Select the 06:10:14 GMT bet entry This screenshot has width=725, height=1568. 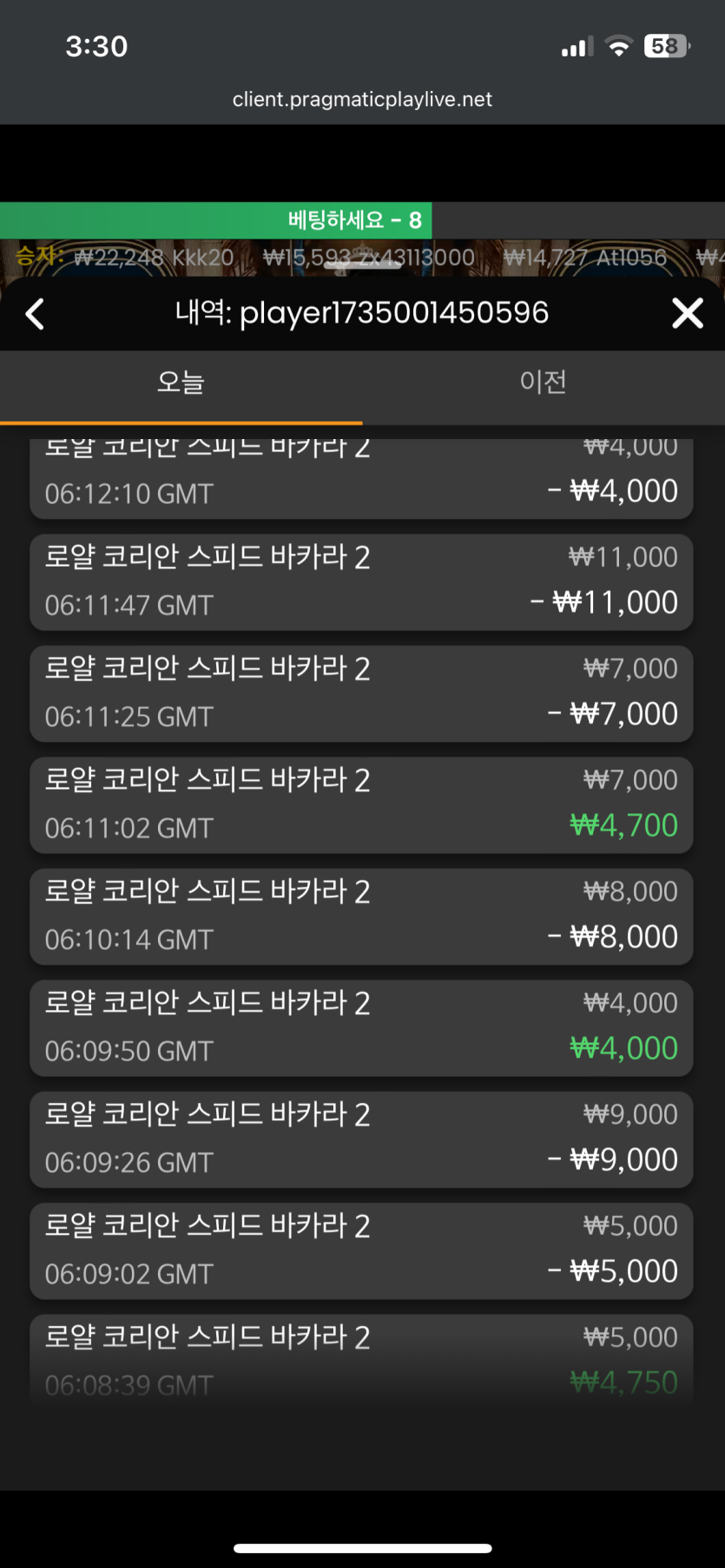click(361, 916)
